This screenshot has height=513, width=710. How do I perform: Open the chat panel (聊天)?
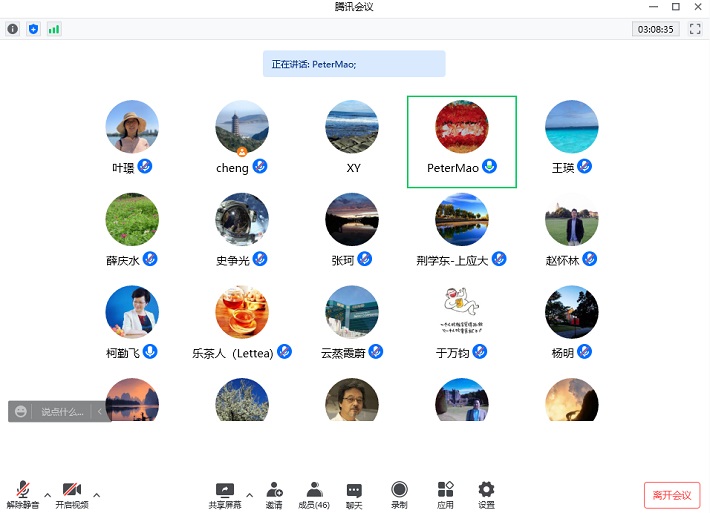tap(354, 494)
